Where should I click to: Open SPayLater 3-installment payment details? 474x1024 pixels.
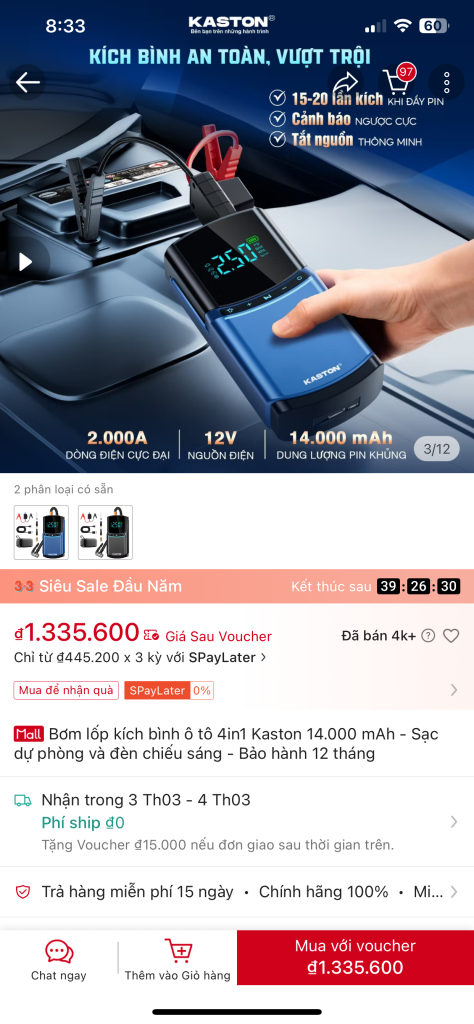140,658
